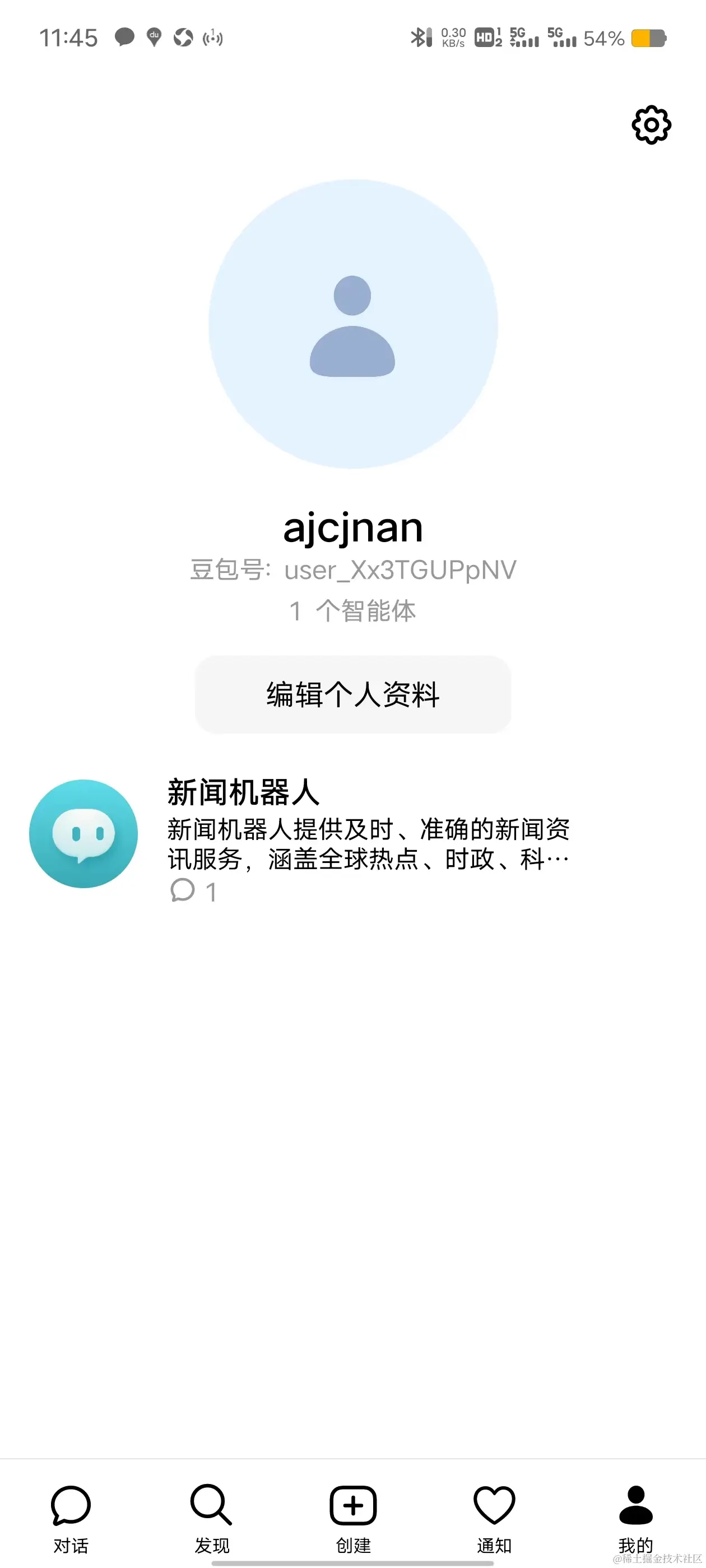
Task: Tap the profile avatar picture
Action: [x=352, y=323]
